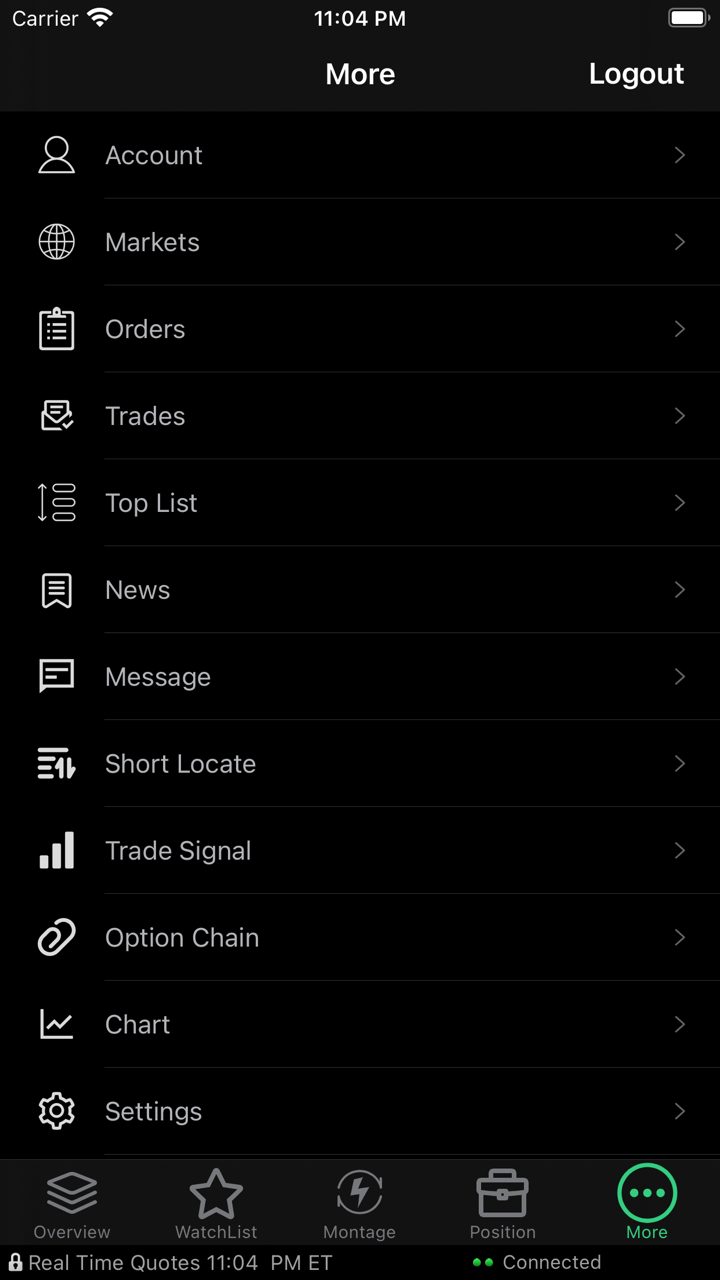This screenshot has width=720, height=1280.
Task: Open the News section
Action: coord(360,590)
